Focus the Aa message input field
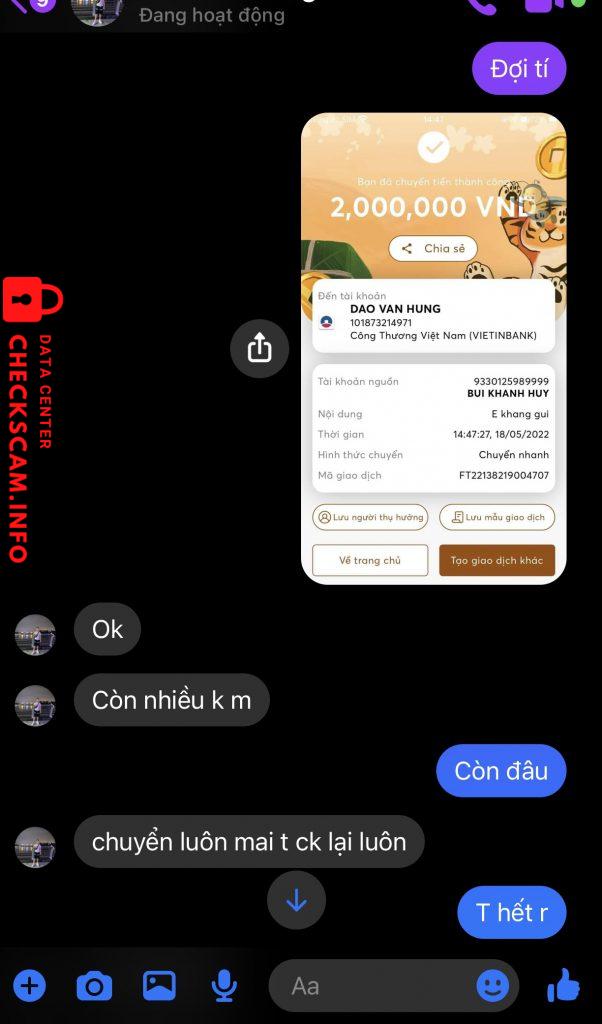This screenshot has width=602, height=1024. click(394, 985)
